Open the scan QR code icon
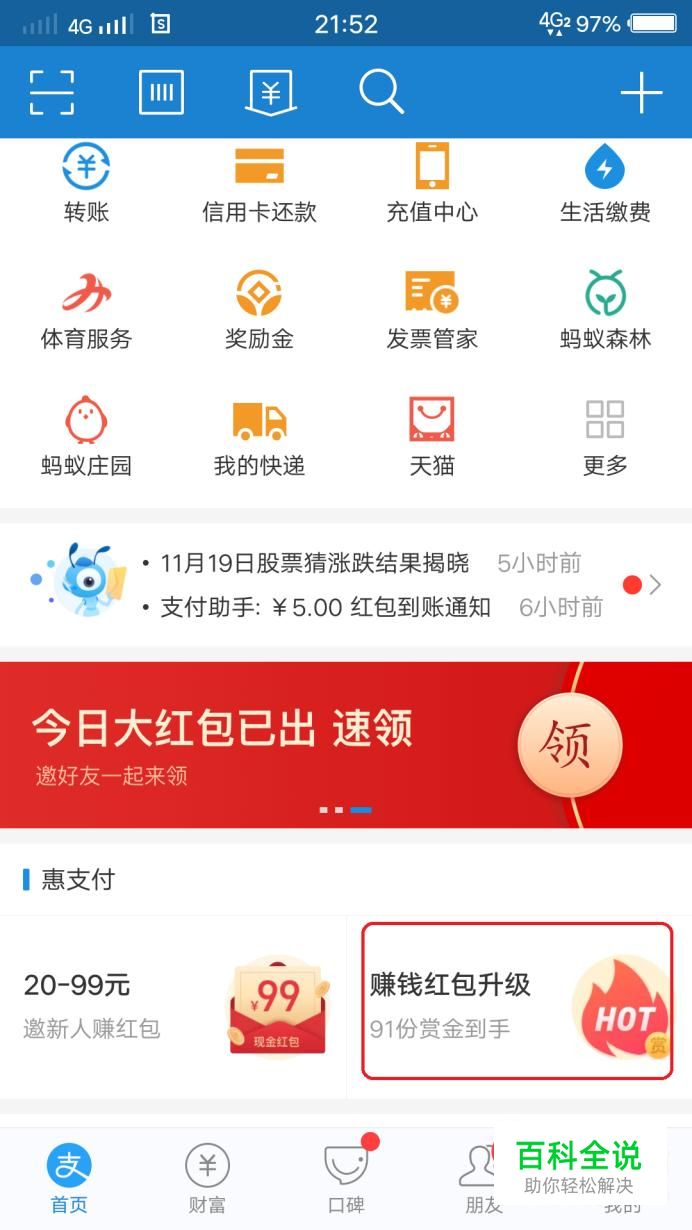Screen dimensions: 692x1230 (52, 93)
